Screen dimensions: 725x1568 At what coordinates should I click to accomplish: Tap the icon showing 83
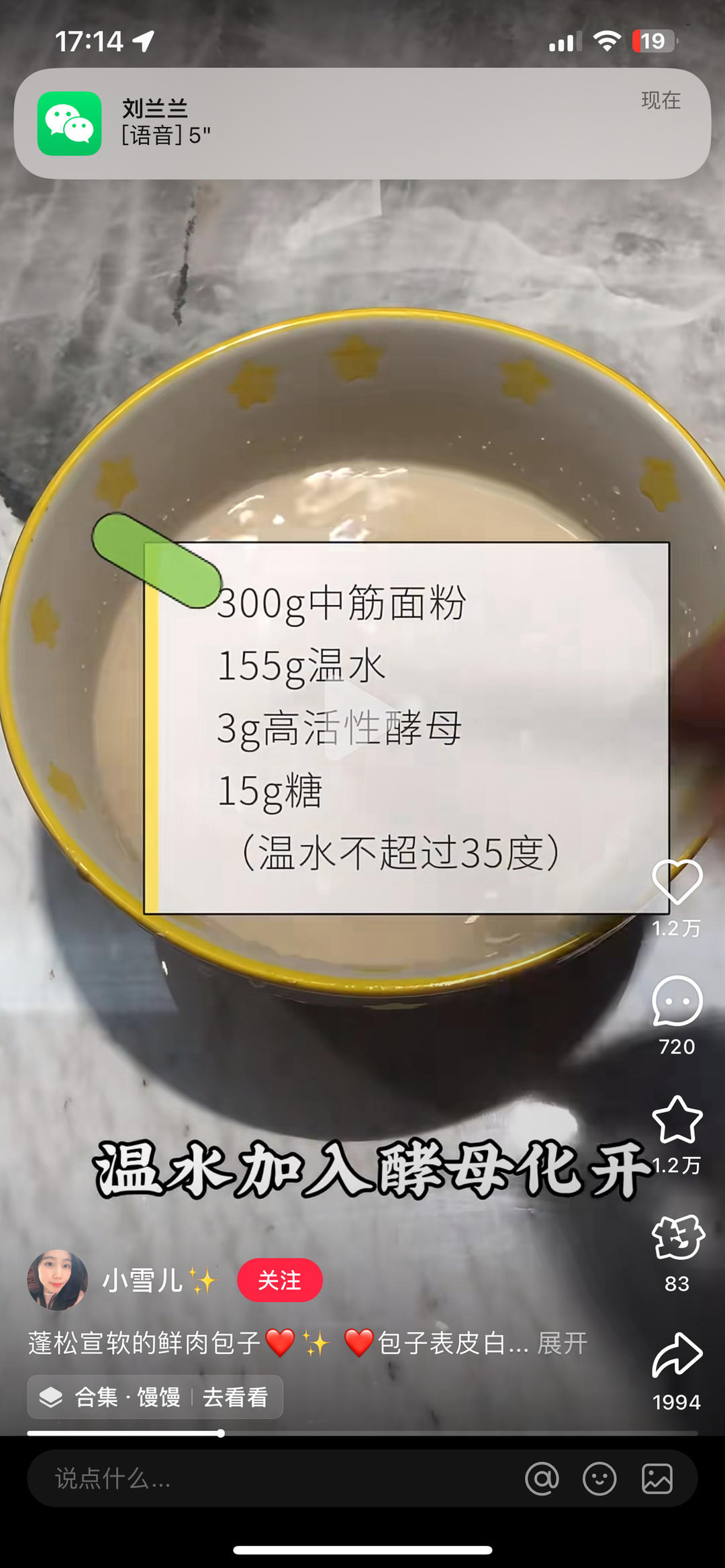click(x=677, y=1238)
